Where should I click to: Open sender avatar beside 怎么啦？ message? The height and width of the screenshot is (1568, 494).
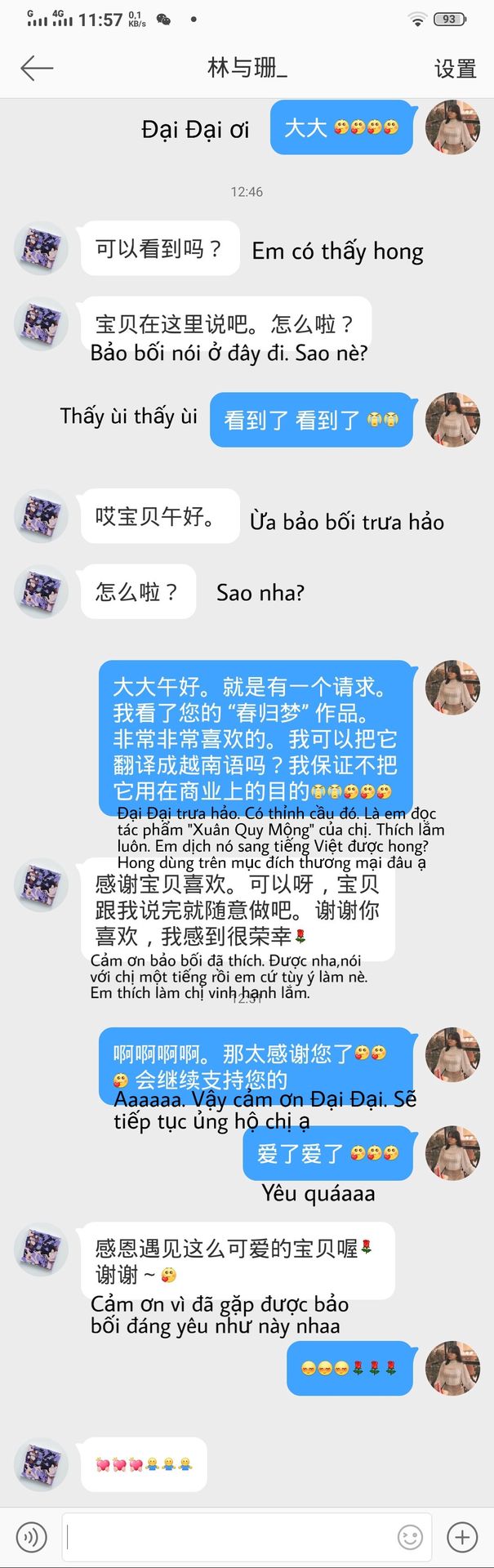tap(41, 591)
